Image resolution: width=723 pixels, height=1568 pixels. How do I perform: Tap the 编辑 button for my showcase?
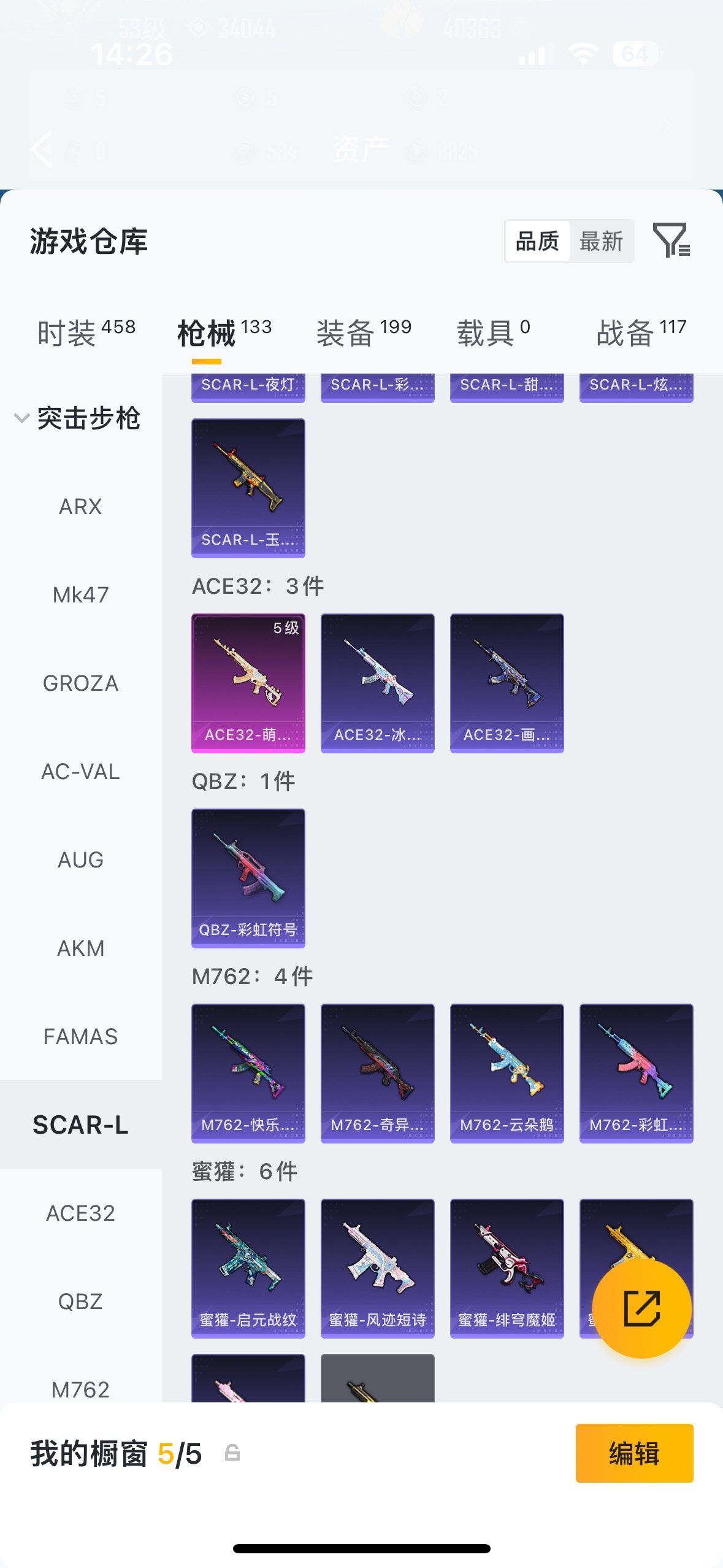pos(634,1453)
